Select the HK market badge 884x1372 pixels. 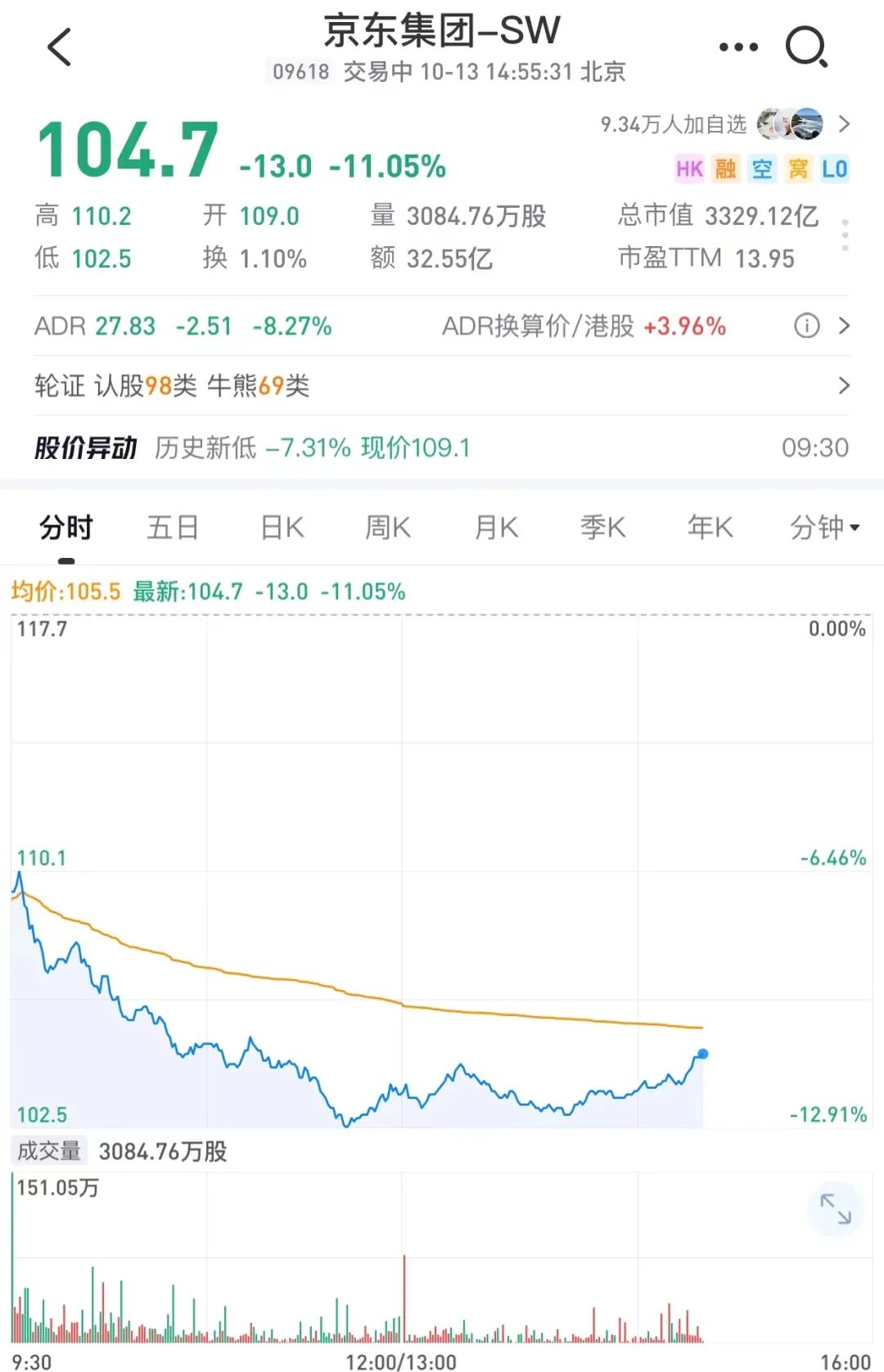(688, 169)
